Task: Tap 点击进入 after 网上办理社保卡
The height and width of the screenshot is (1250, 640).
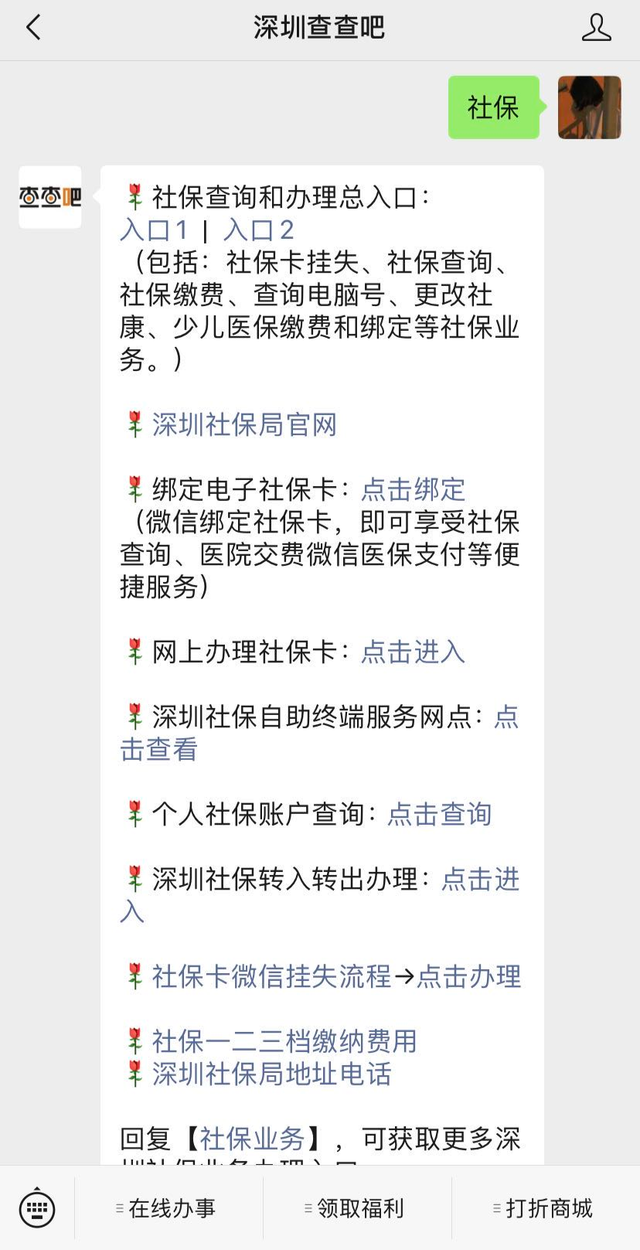Action: [413, 652]
